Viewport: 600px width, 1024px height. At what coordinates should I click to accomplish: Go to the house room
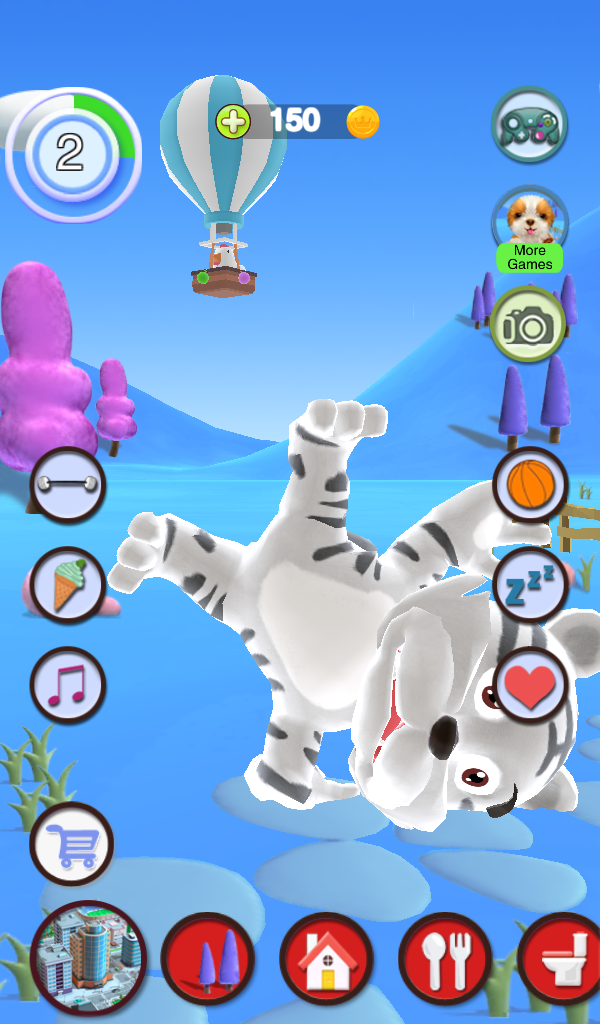click(x=326, y=959)
